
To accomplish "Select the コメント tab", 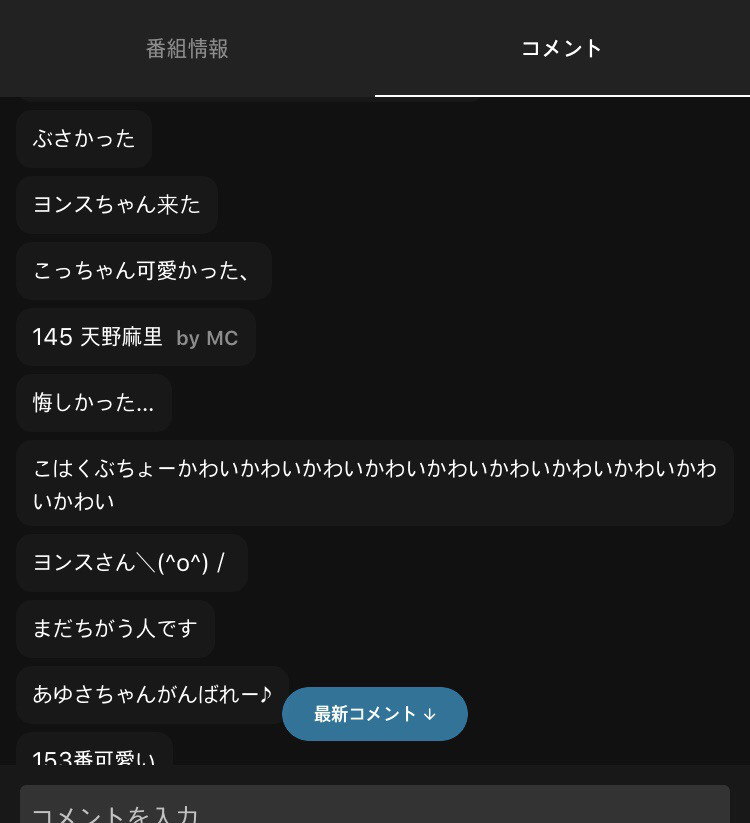I will click(562, 48).
